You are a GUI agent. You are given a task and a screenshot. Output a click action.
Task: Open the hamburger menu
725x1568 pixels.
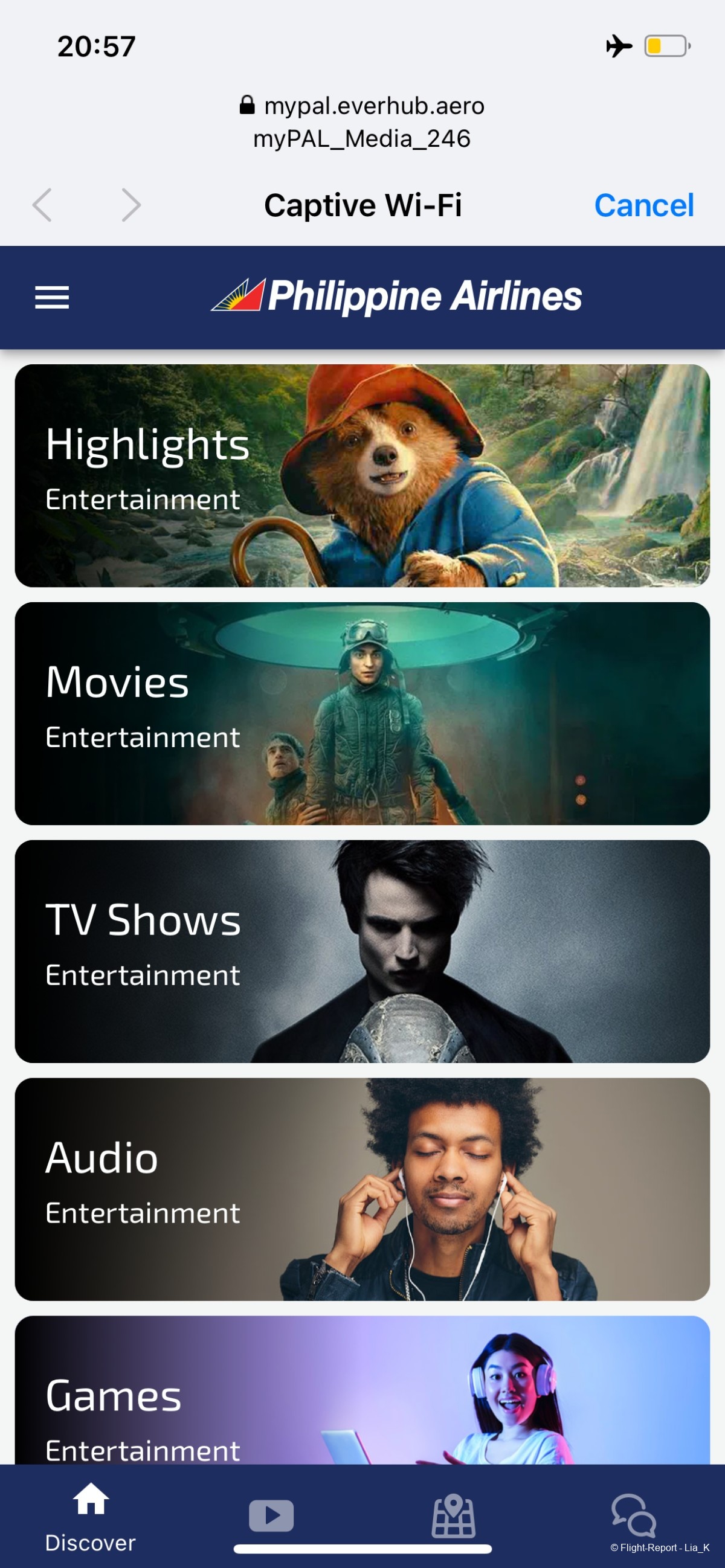click(x=52, y=297)
